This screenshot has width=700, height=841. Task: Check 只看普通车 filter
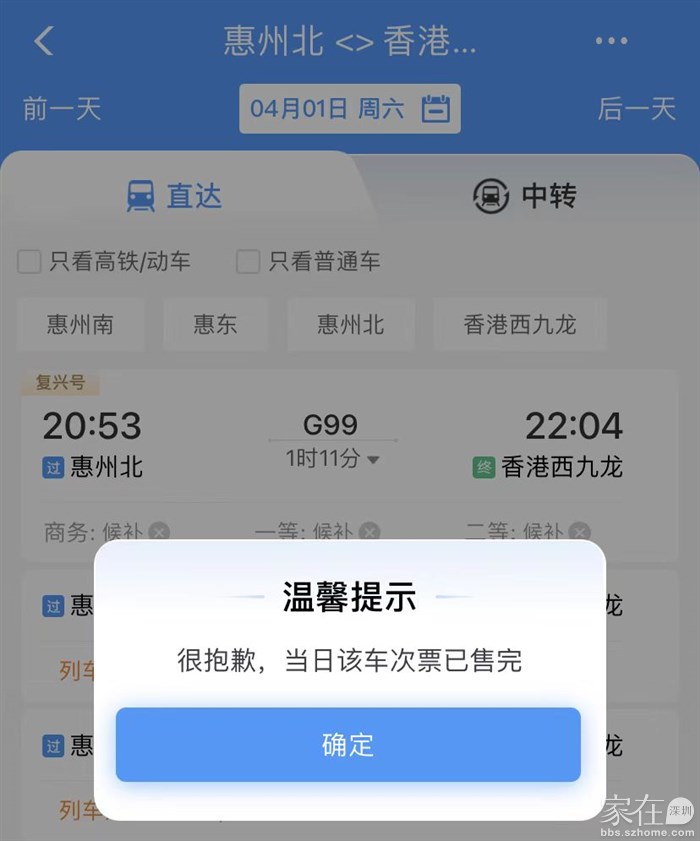(248, 262)
